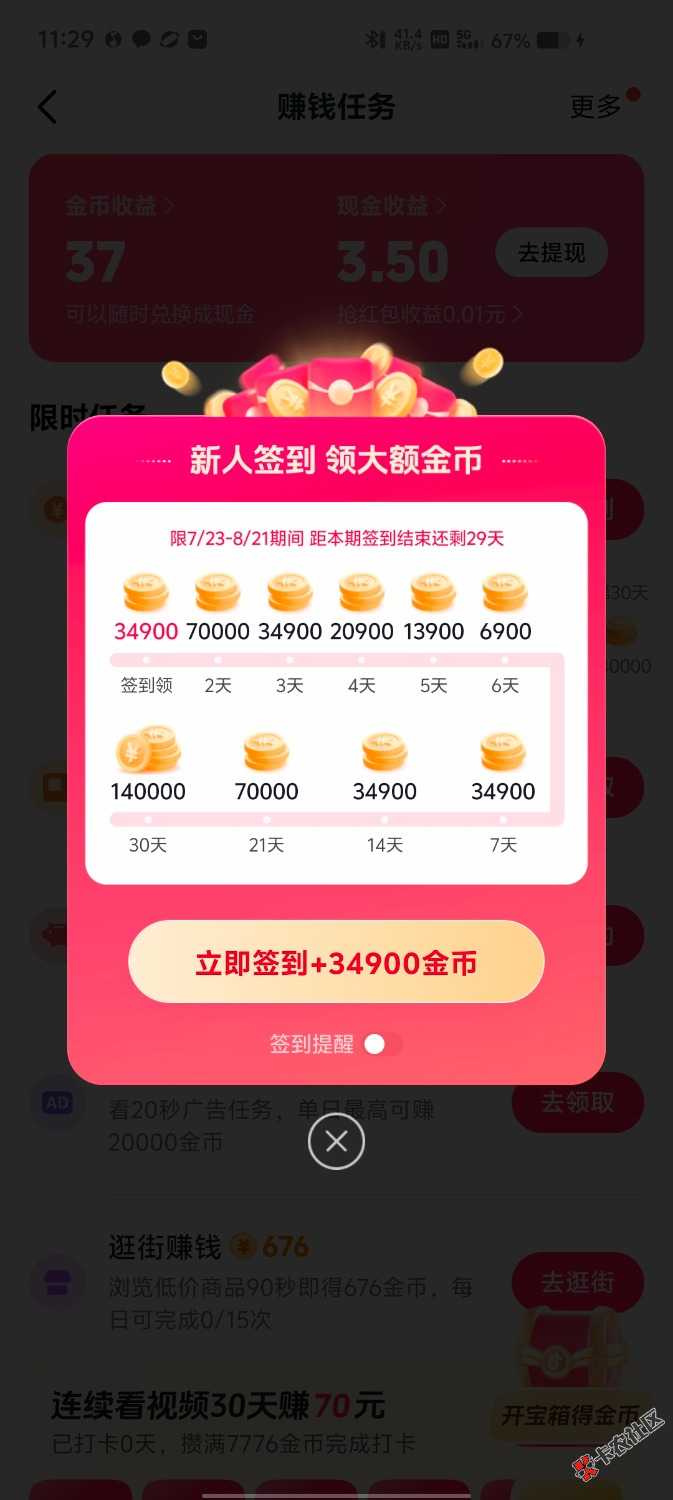Go back from 赚钱任务 page
The image size is (673, 1500).
(48, 107)
